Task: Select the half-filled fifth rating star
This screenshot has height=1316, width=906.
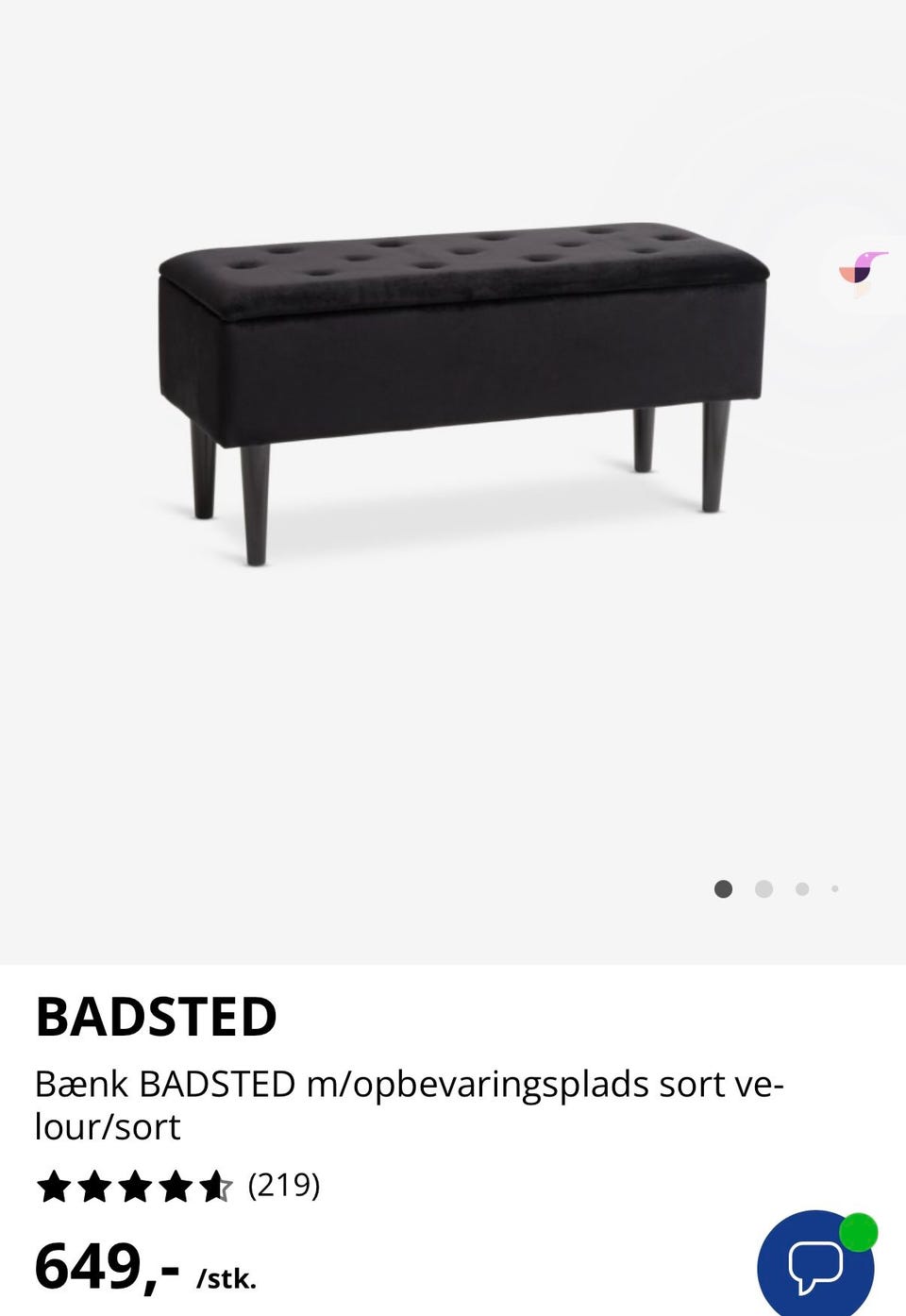Action: tap(217, 1188)
